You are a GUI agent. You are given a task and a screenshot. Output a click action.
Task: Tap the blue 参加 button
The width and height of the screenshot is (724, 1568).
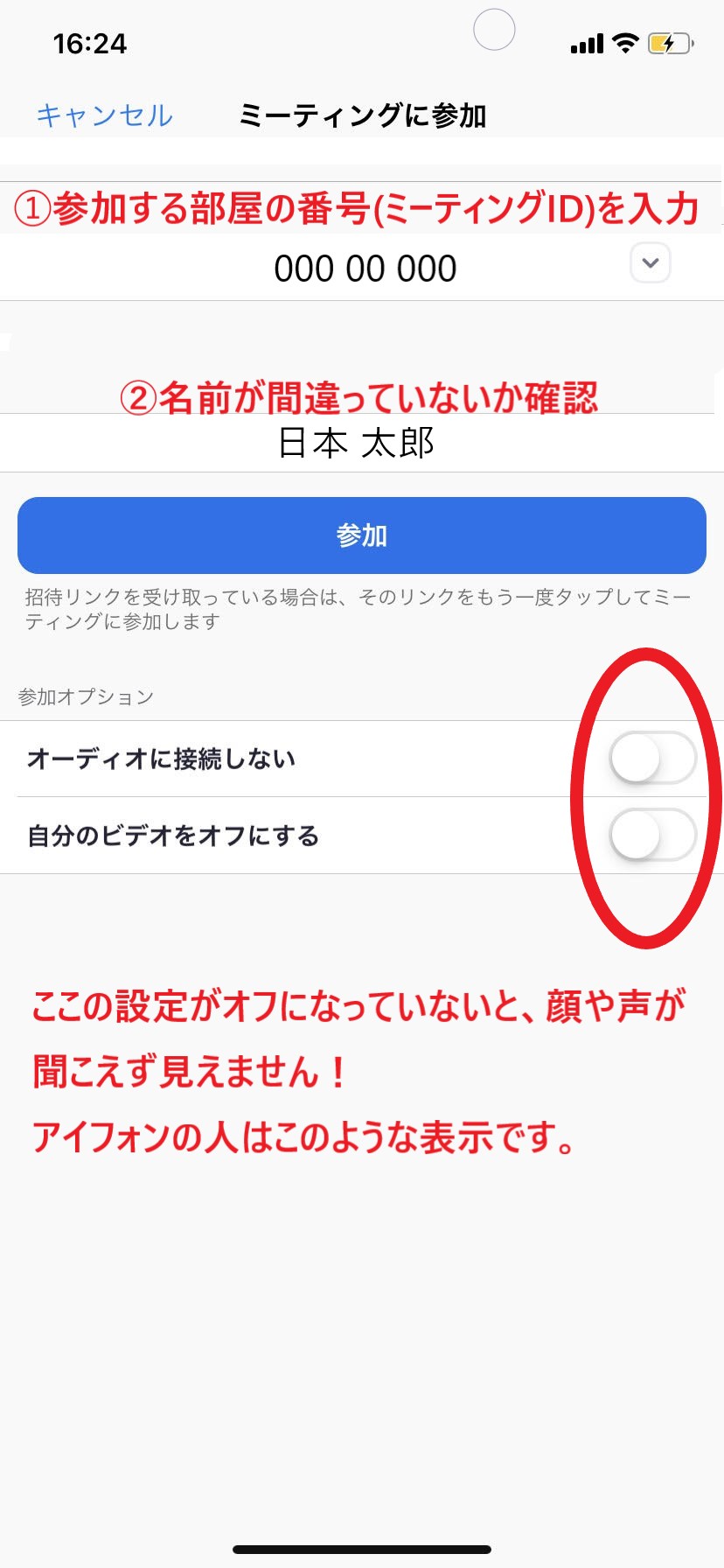tap(362, 535)
